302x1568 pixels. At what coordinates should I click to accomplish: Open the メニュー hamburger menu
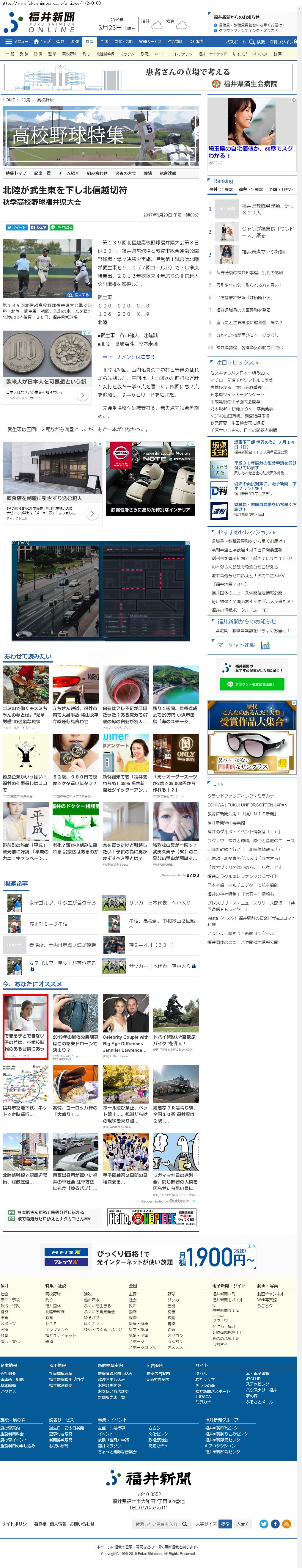17,41
